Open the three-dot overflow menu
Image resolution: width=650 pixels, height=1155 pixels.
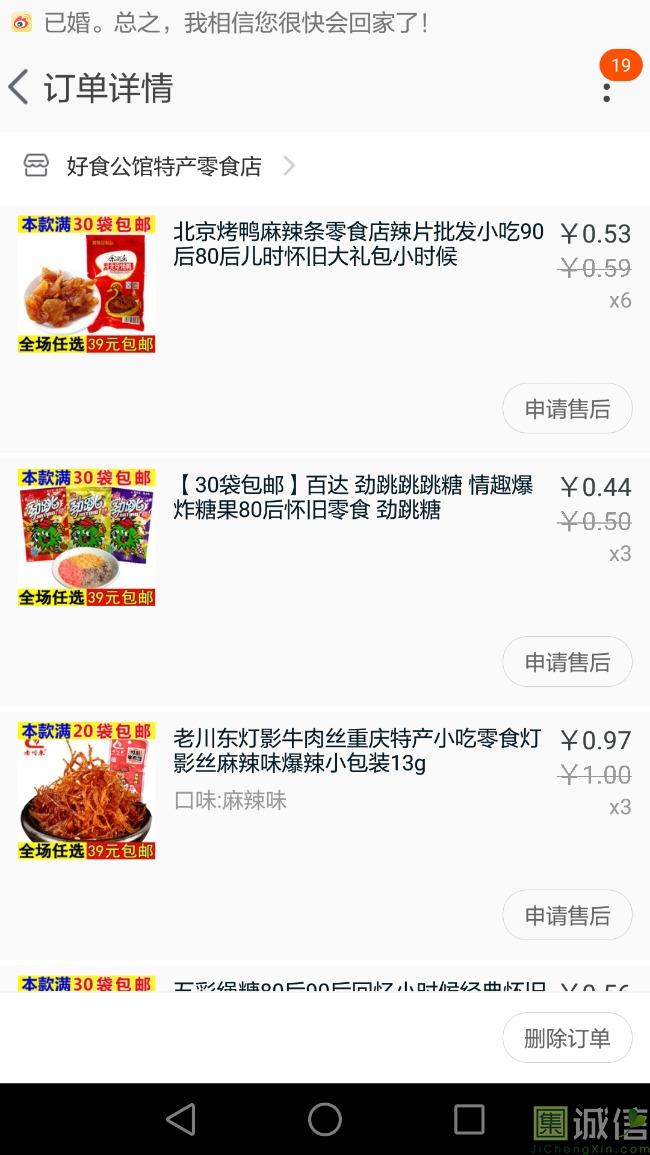(606, 92)
